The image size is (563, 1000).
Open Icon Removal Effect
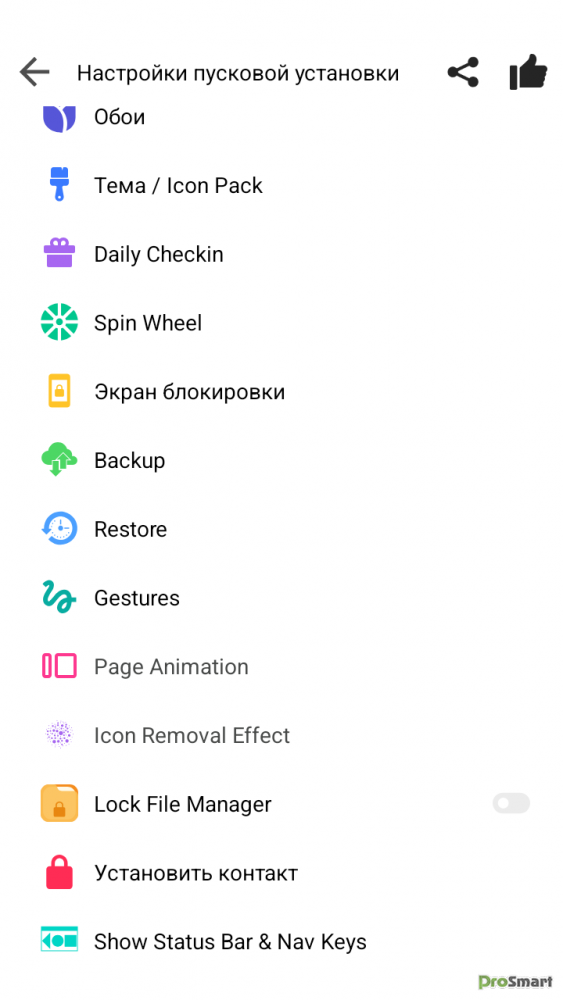pyautogui.click(x=281, y=735)
